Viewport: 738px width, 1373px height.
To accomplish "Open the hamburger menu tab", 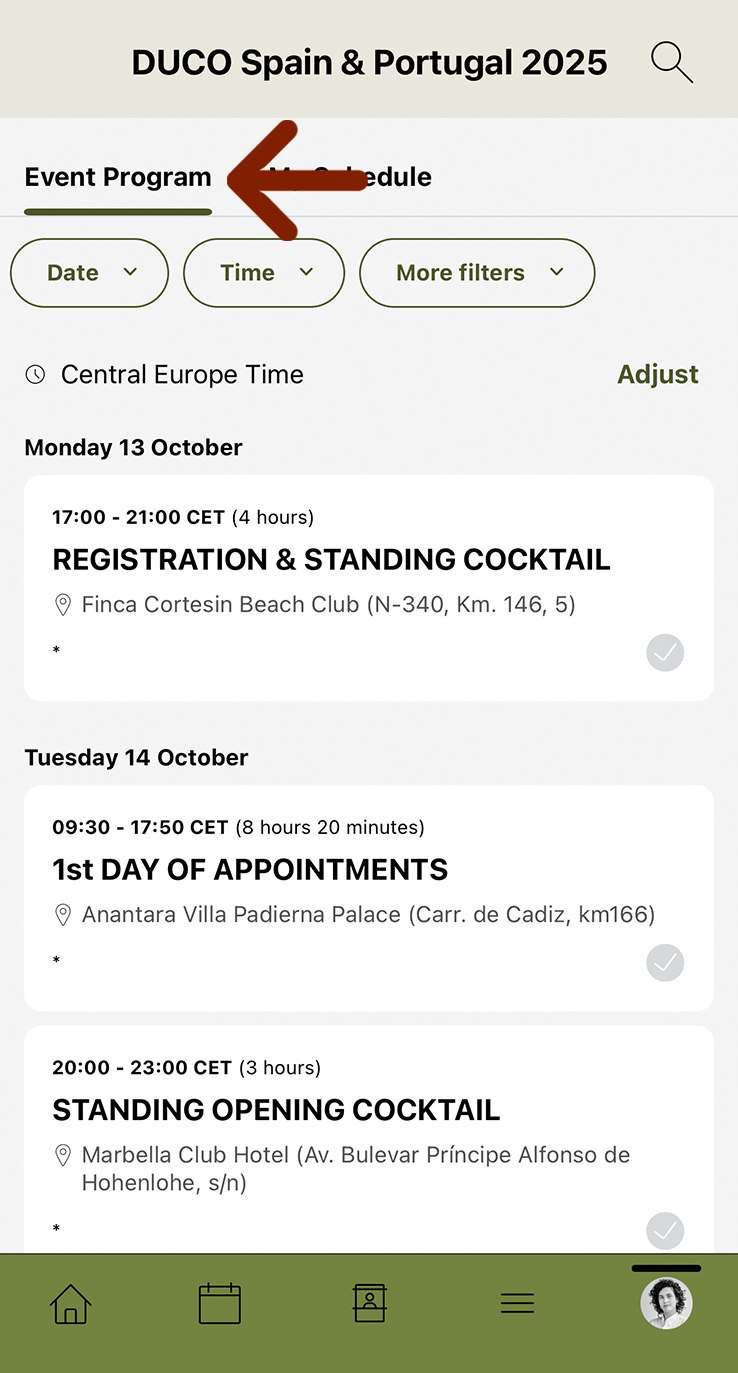I will point(517,1304).
